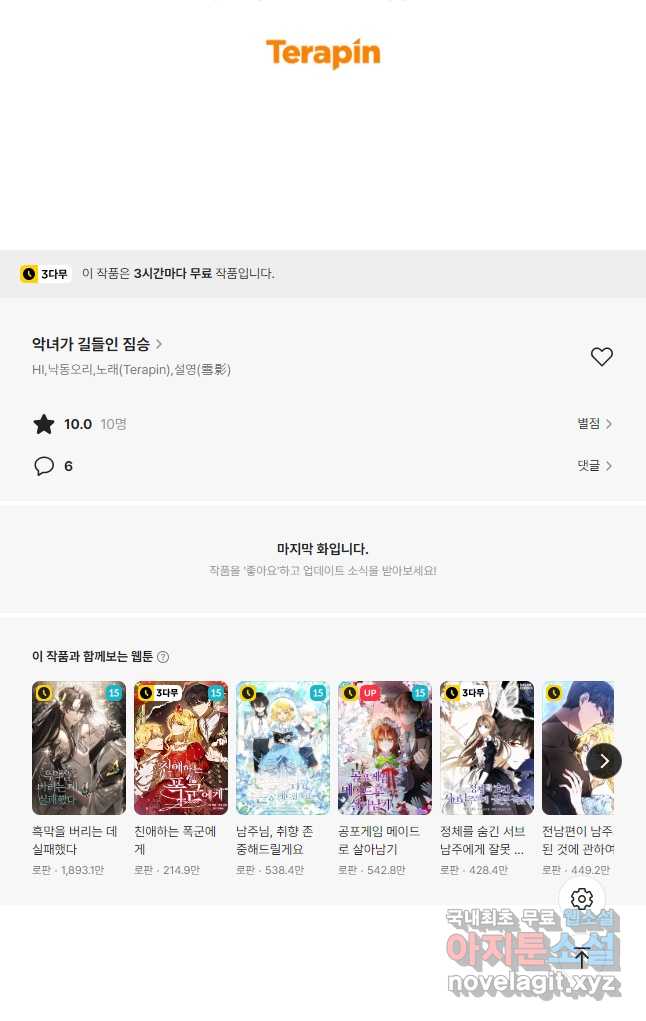Open 흑막을 버리는 데 실패했다 webtoon
Image resolution: width=646 pixels, height=1021 pixels.
pos(79,748)
